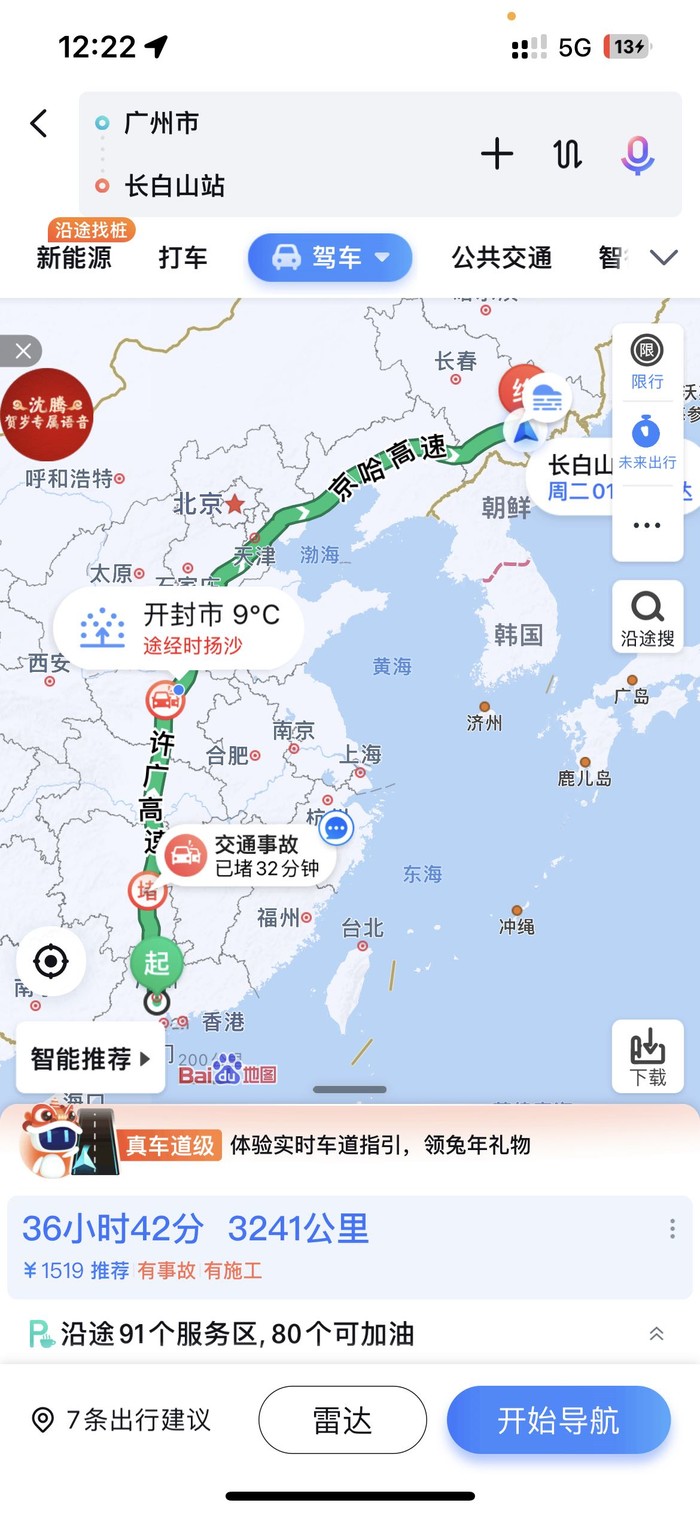Screen dimensions: 700x1515
Task: Tap 沿途搜 to search along route
Action: tap(647, 619)
